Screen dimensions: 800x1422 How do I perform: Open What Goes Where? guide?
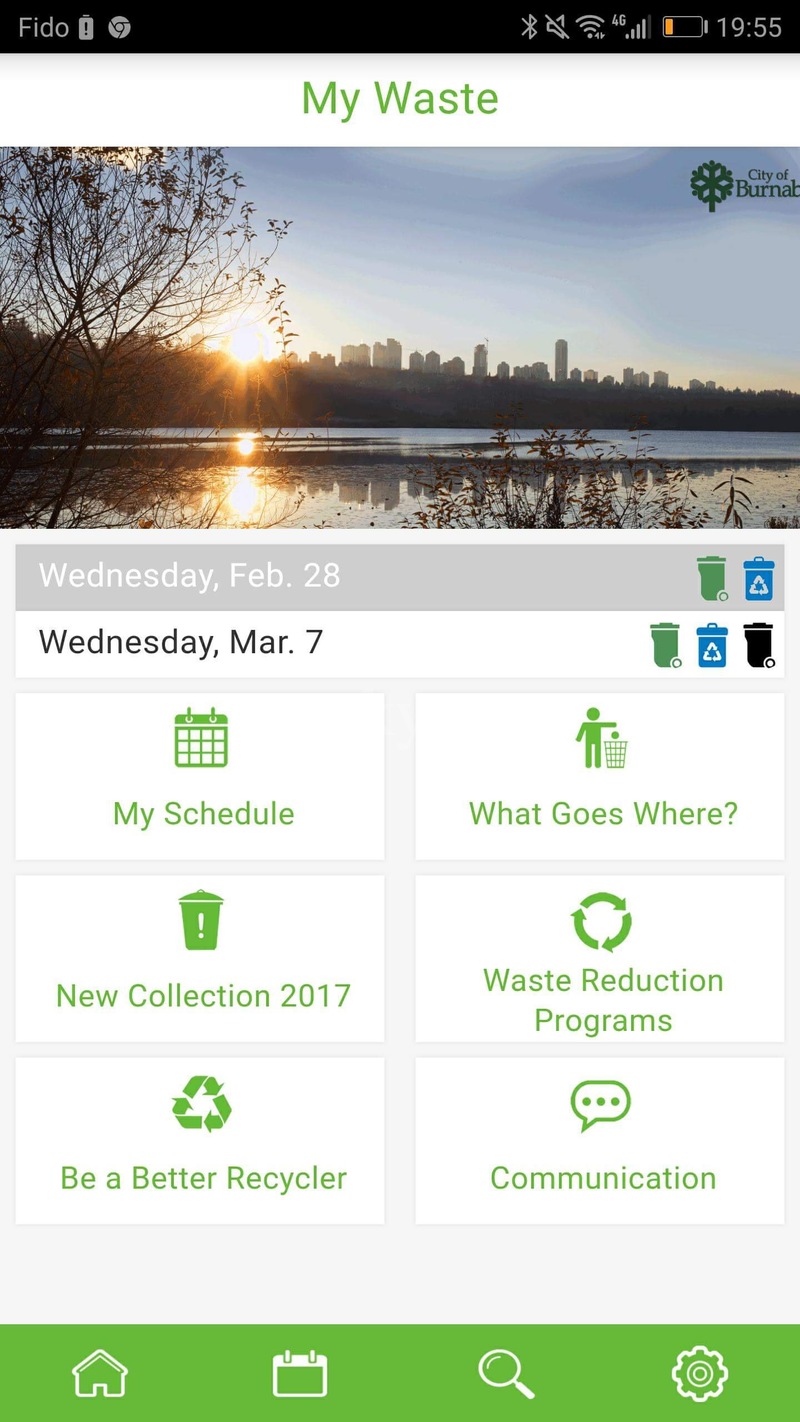pyautogui.click(x=600, y=776)
